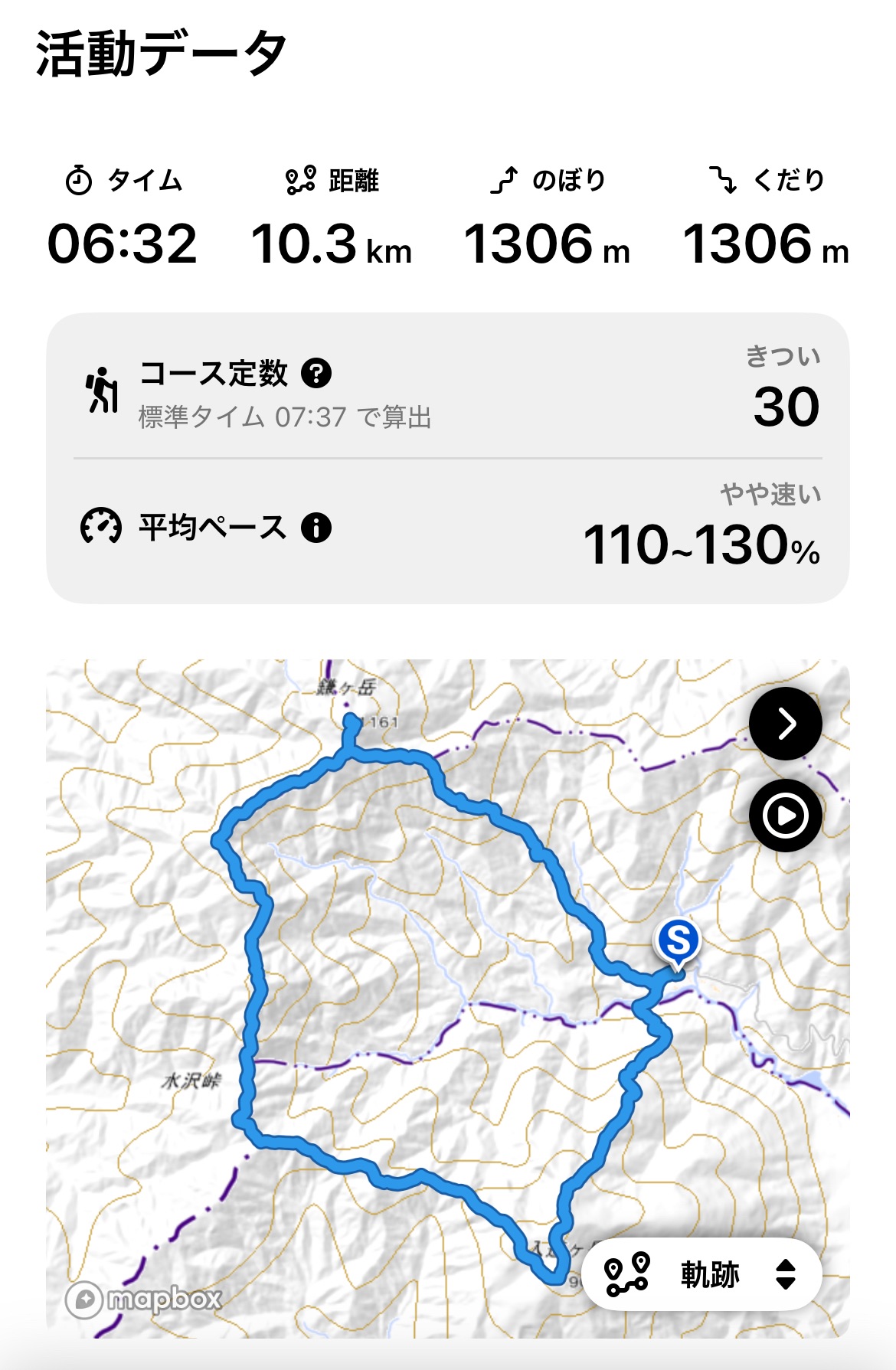Play the route track animation
Image resolution: width=896 pixels, height=1370 pixels.
click(785, 816)
